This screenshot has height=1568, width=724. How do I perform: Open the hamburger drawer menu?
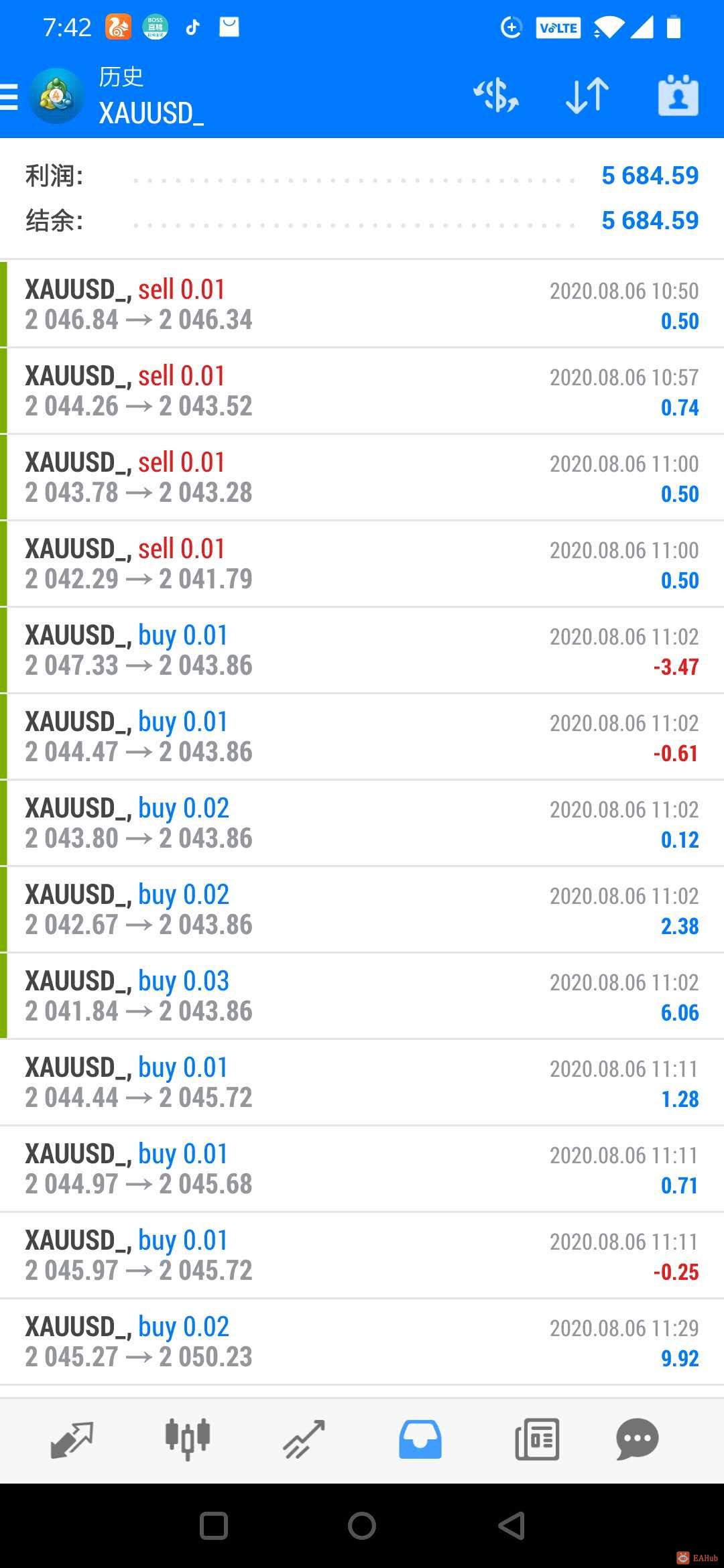[x=9, y=96]
